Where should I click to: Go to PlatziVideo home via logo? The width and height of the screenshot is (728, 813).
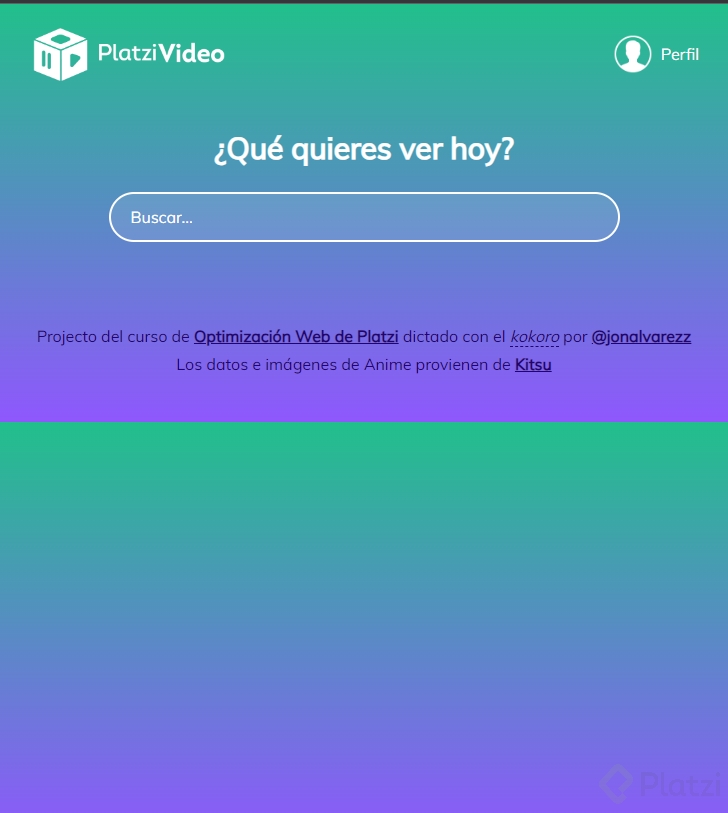pyautogui.click(x=129, y=54)
